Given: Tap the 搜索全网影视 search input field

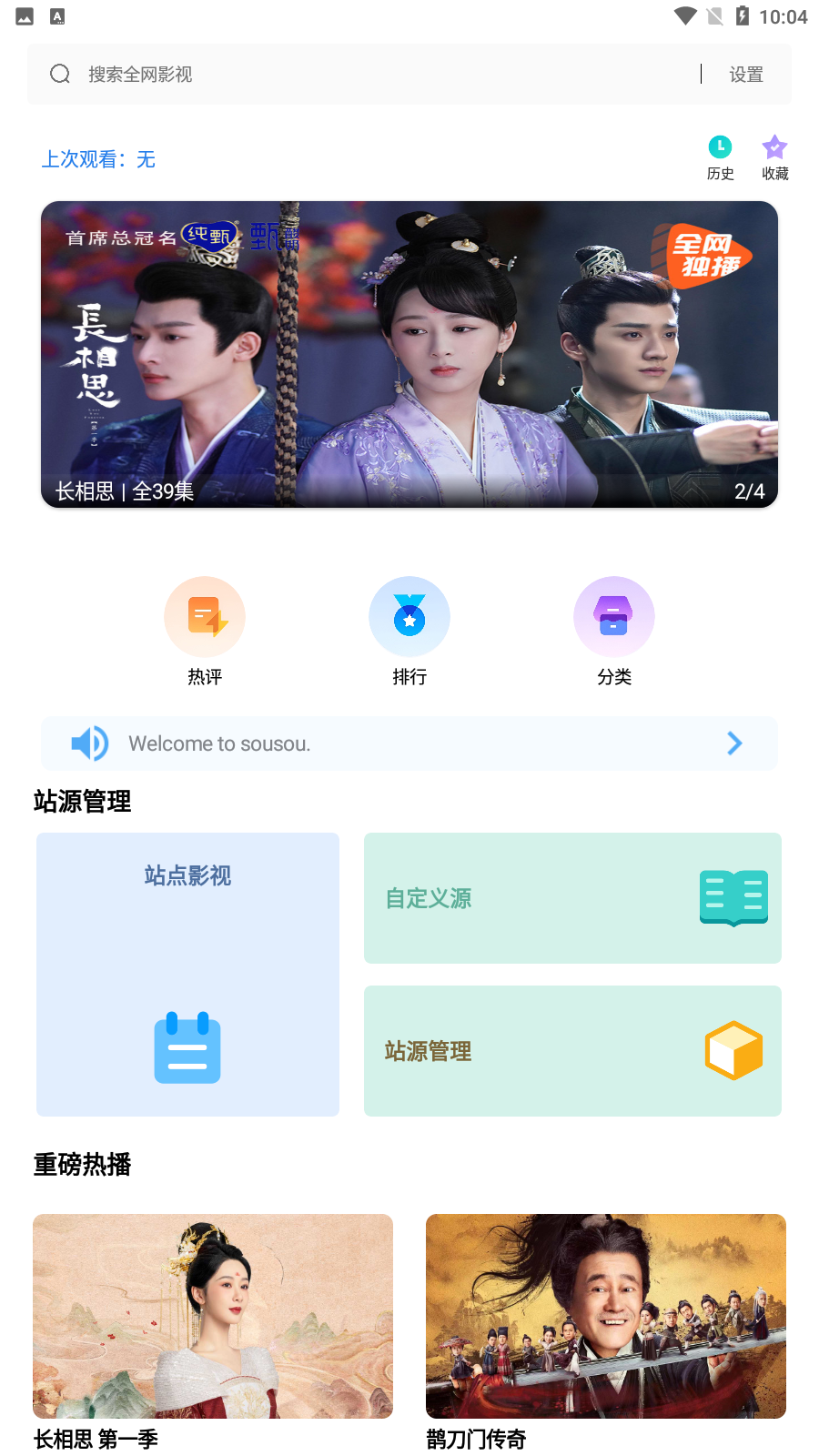Looking at the screenshot, I should 273,74.
